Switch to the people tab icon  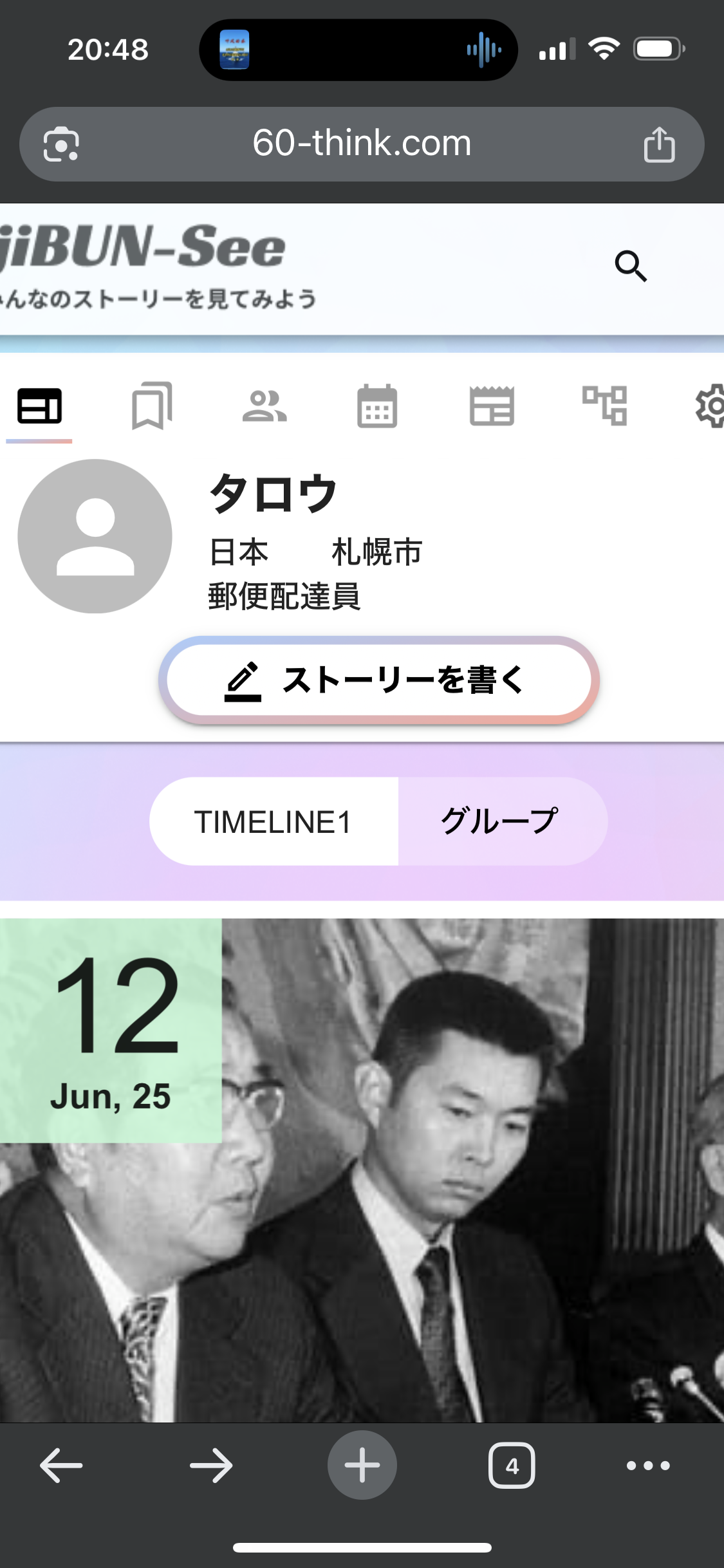point(265,406)
